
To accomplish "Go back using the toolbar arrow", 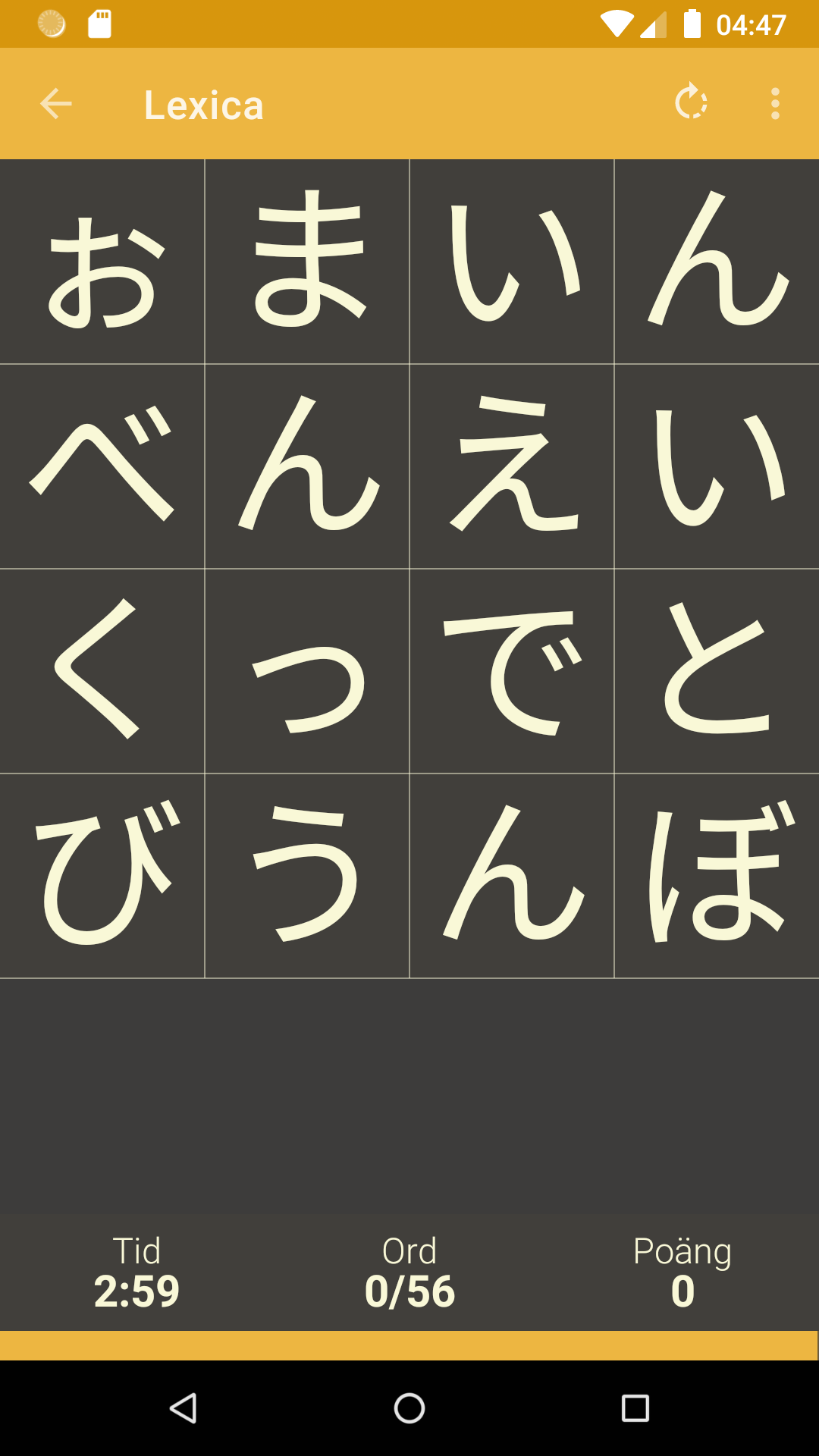I will tap(55, 104).
